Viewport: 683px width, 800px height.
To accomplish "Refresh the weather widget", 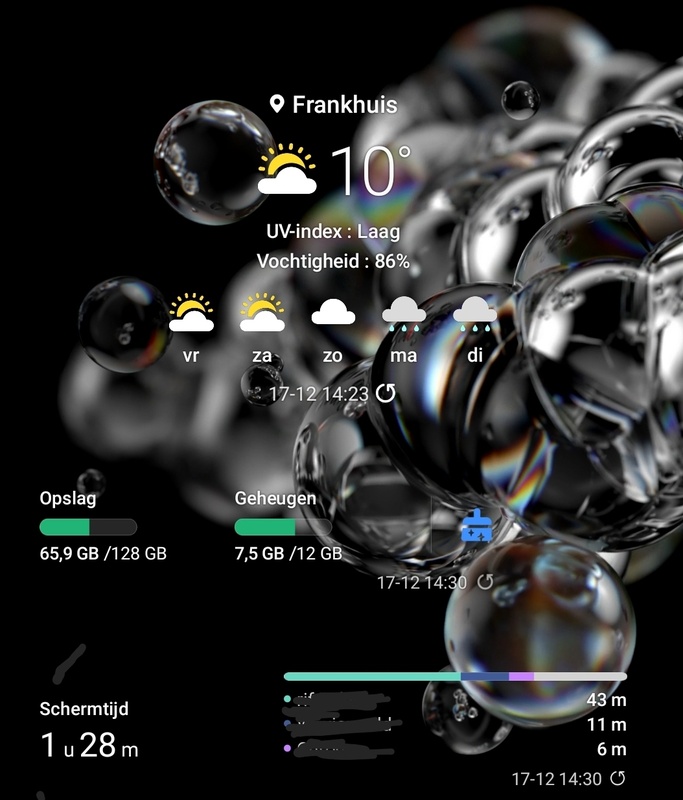I will [385, 394].
